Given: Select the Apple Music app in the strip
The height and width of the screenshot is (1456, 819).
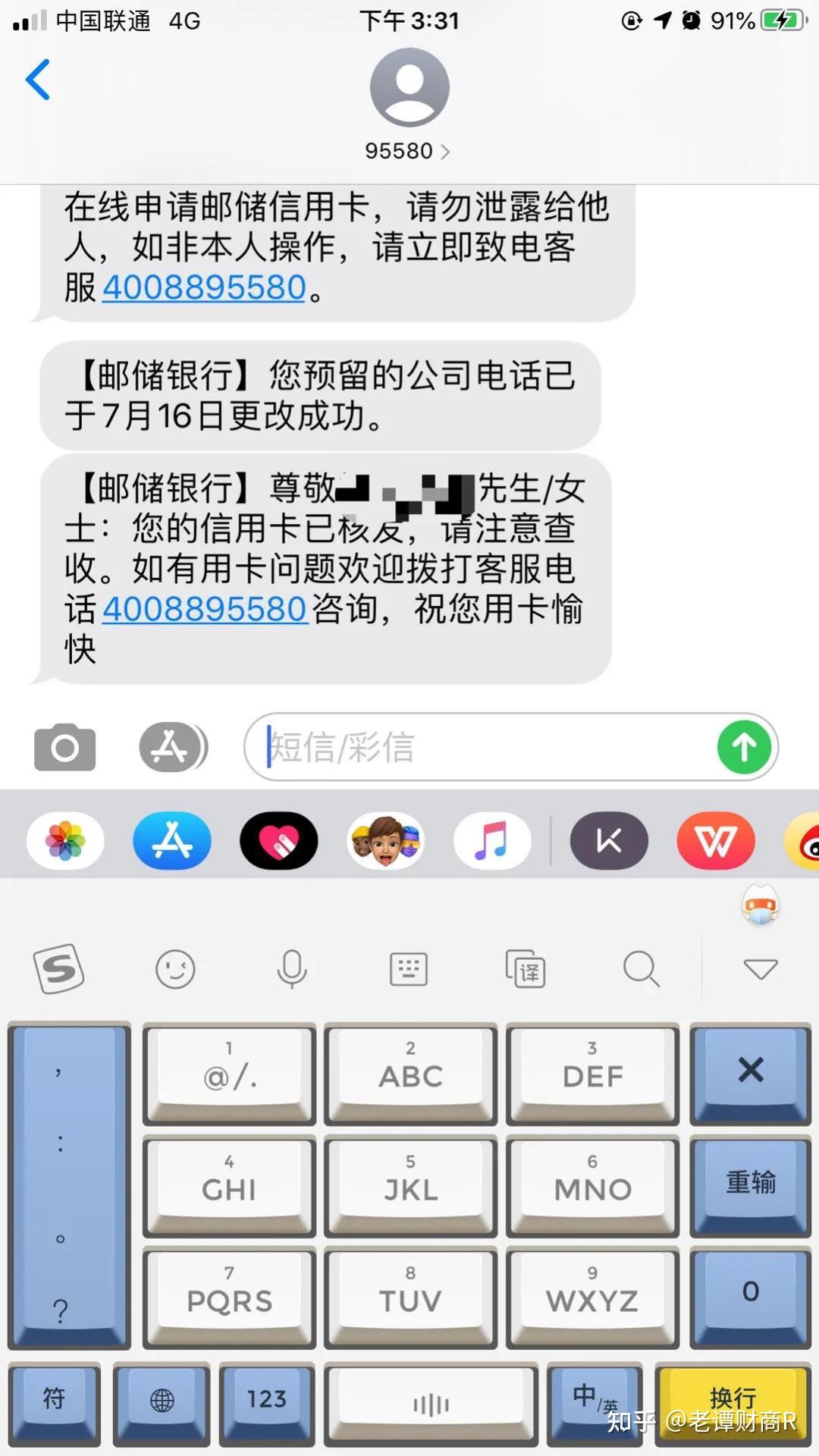Looking at the screenshot, I should coord(491,841).
